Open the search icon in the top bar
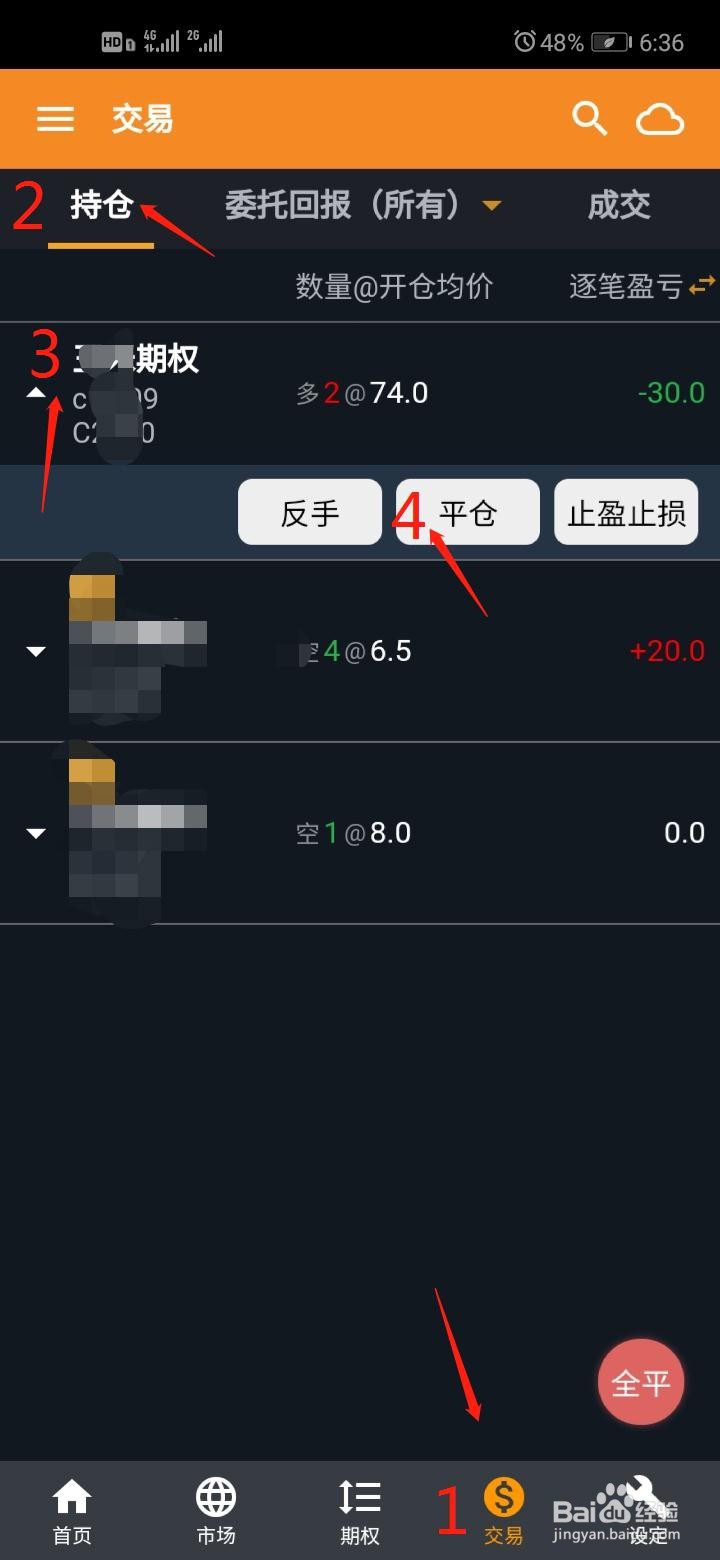Screen dimensions: 720x1560 [x=590, y=117]
